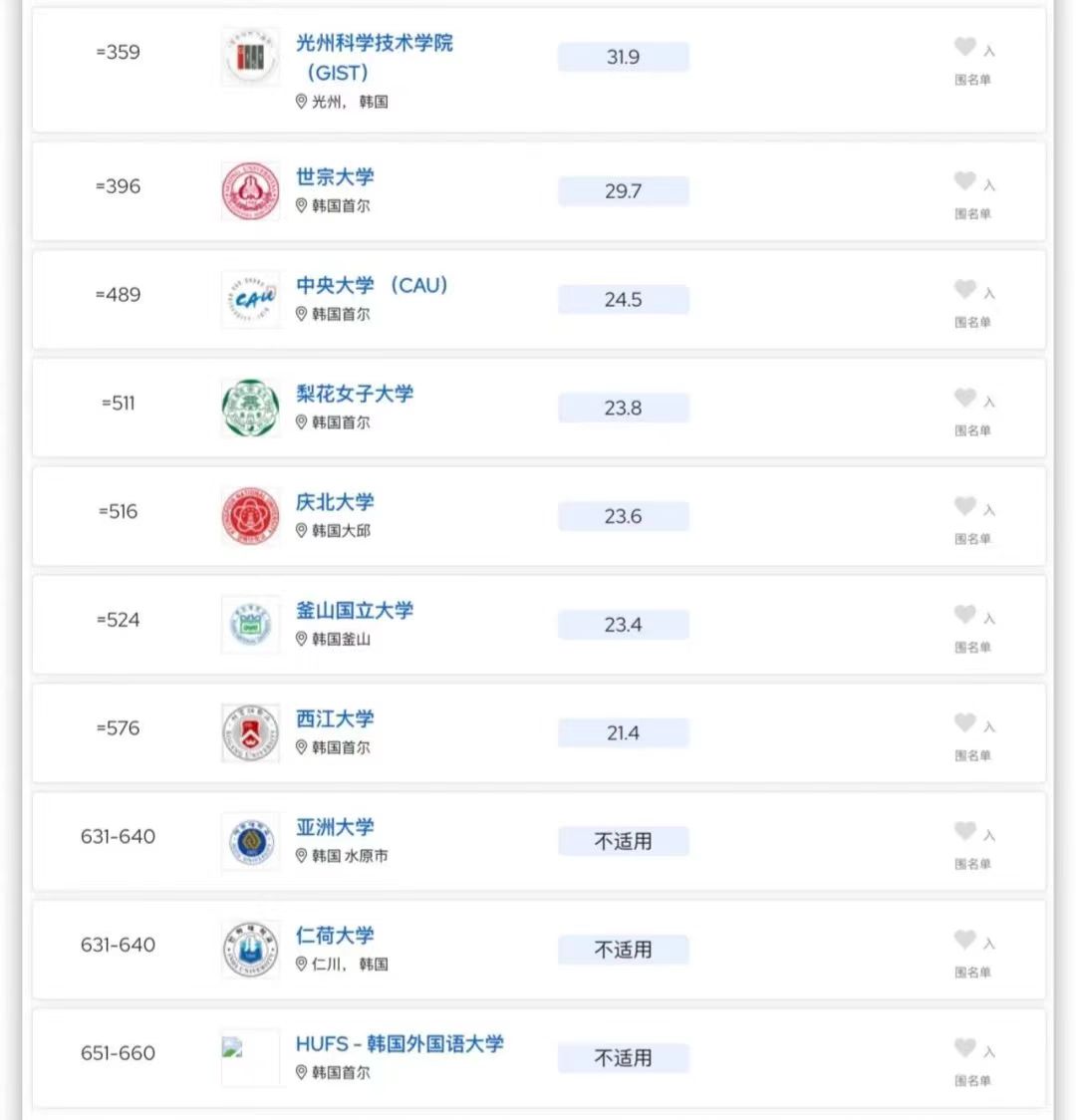Tap the heart icon beside 中央大学 (CAU)

(964, 290)
